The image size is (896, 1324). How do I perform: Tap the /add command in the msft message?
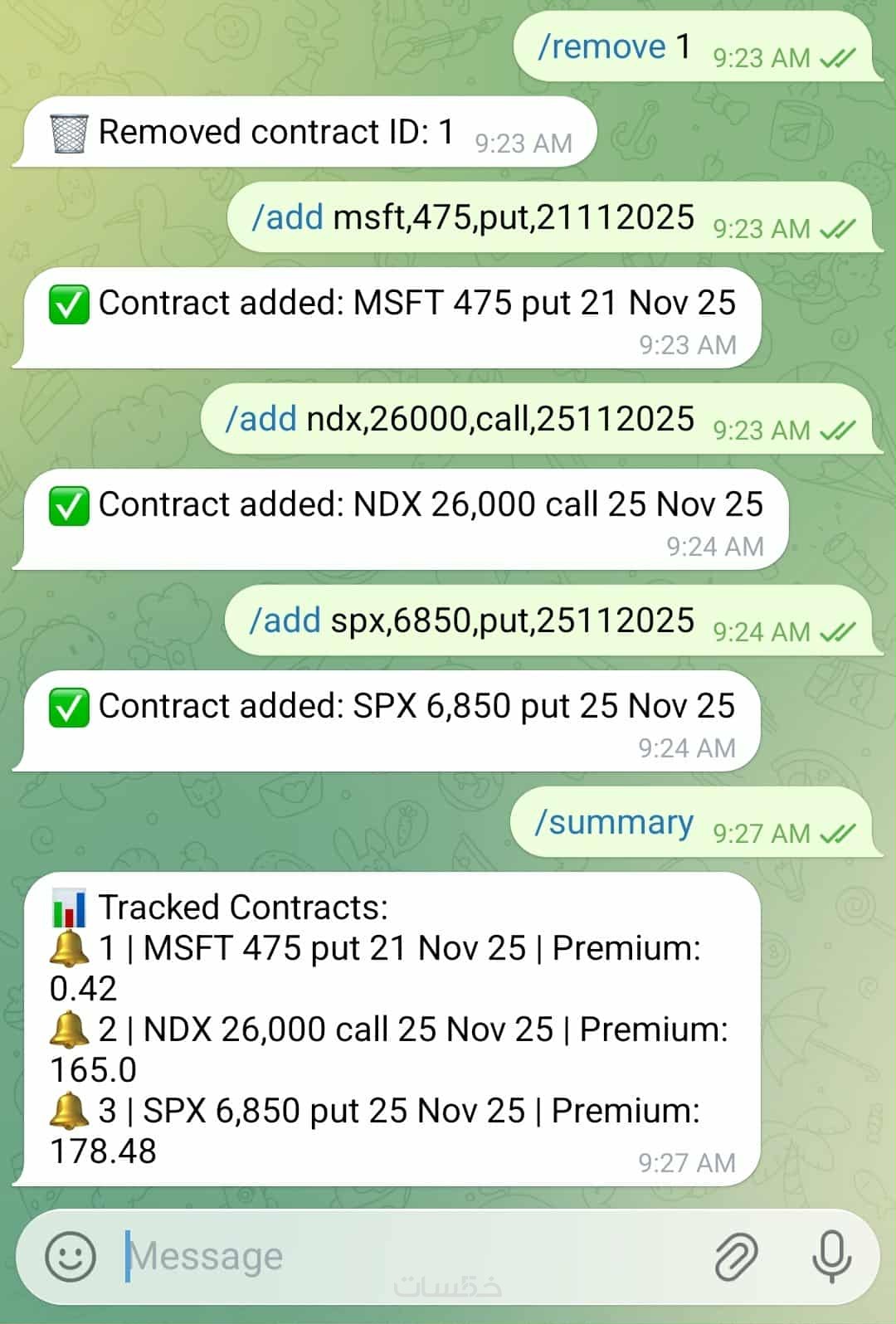pyautogui.click(x=287, y=217)
